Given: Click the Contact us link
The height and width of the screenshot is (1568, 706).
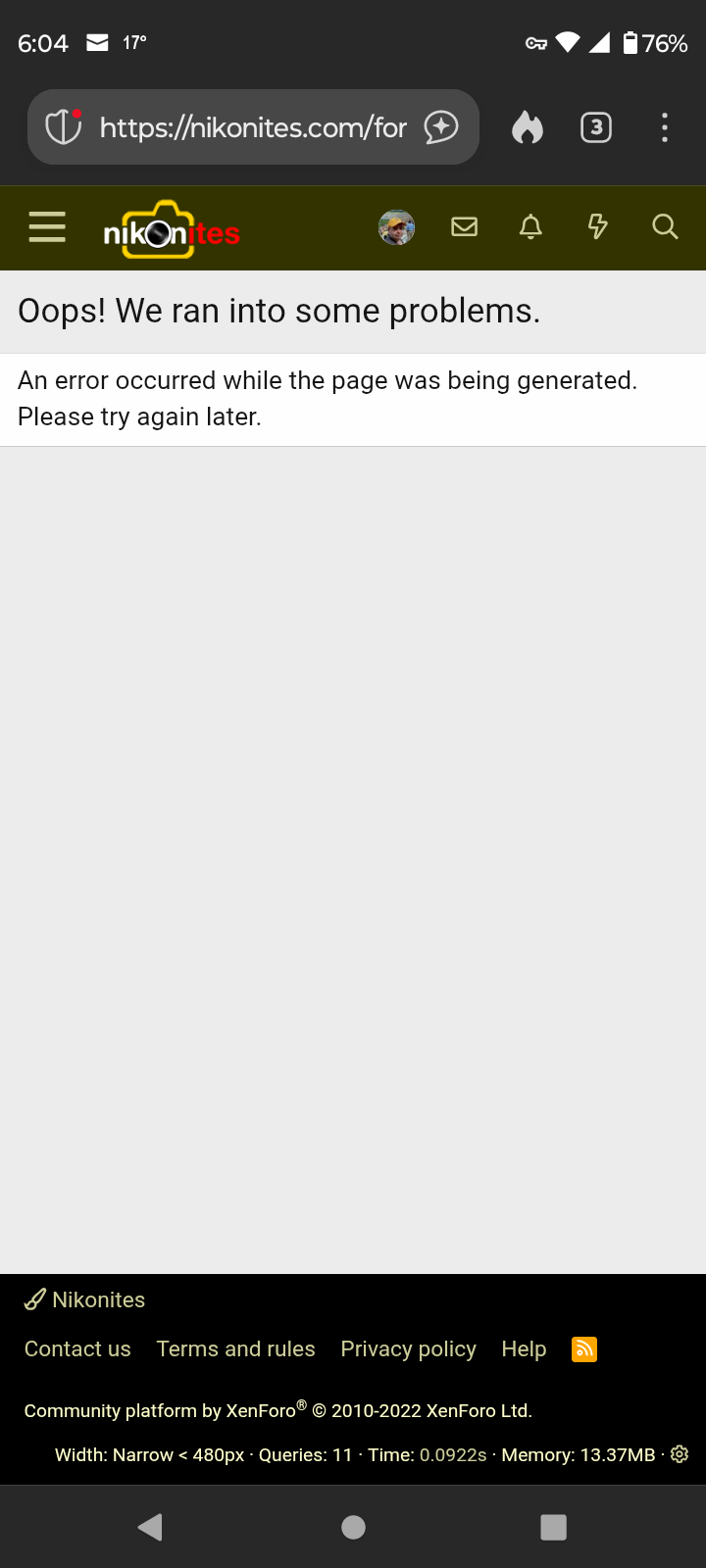Looking at the screenshot, I should pyautogui.click(x=77, y=1348).
